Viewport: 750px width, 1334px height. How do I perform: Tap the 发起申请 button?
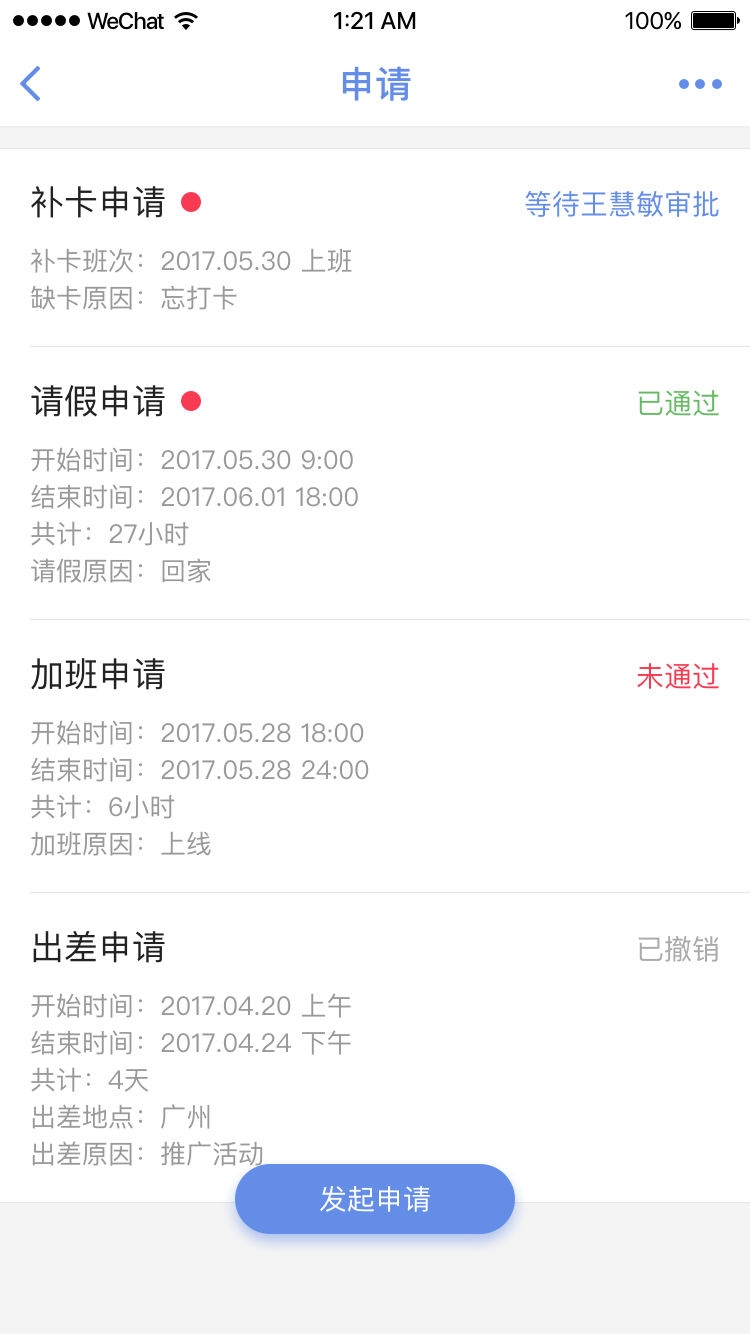click(x=375, y=1199)
